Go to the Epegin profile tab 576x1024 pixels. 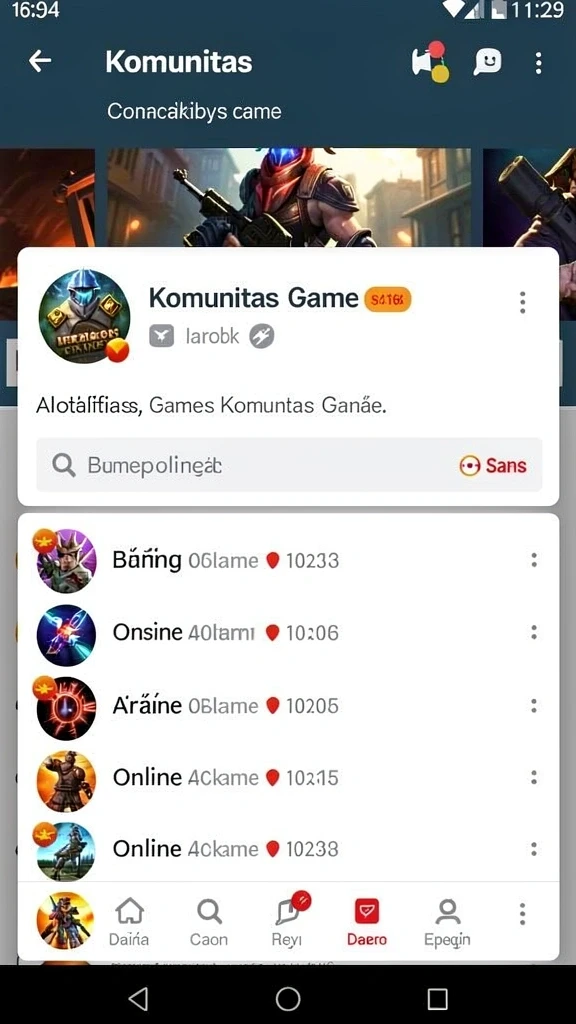pos(447,921)
